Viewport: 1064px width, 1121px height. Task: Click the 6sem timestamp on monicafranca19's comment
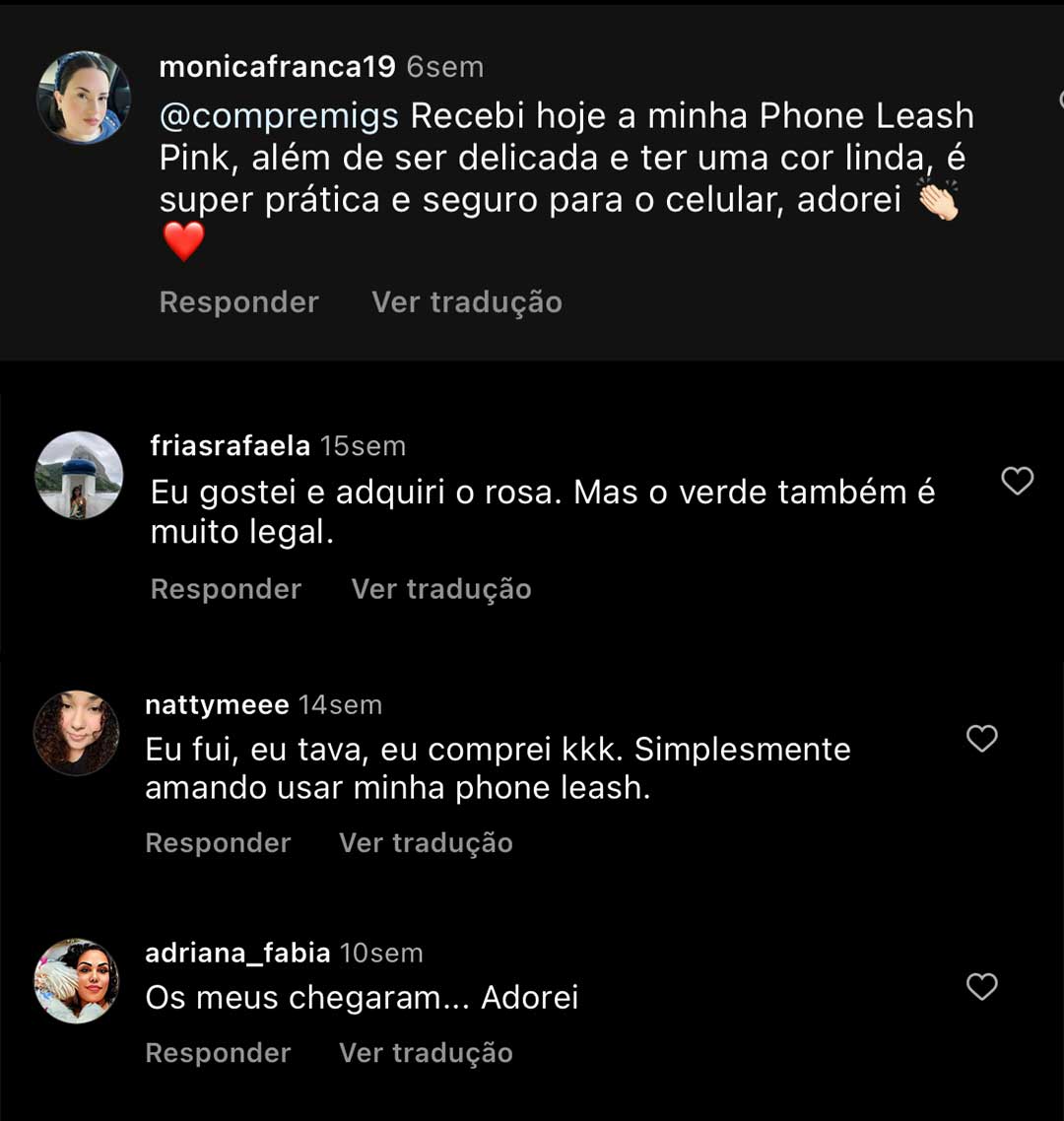click(x=443, y=67)
